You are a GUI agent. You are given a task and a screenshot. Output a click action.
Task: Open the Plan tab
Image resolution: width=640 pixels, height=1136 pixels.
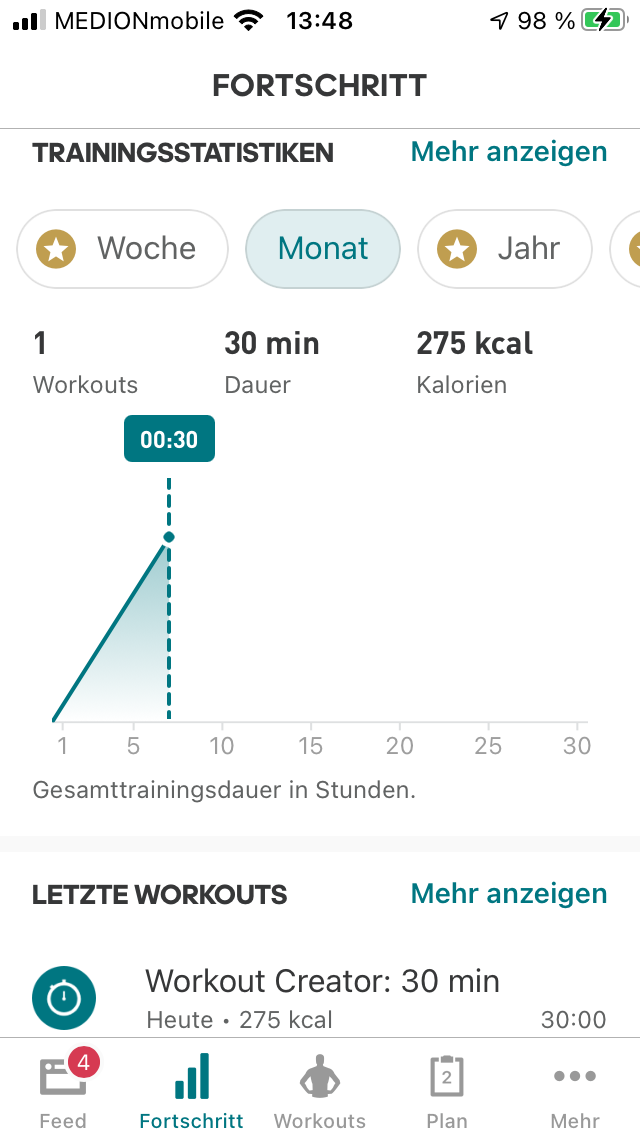[x=446, y=1090]
